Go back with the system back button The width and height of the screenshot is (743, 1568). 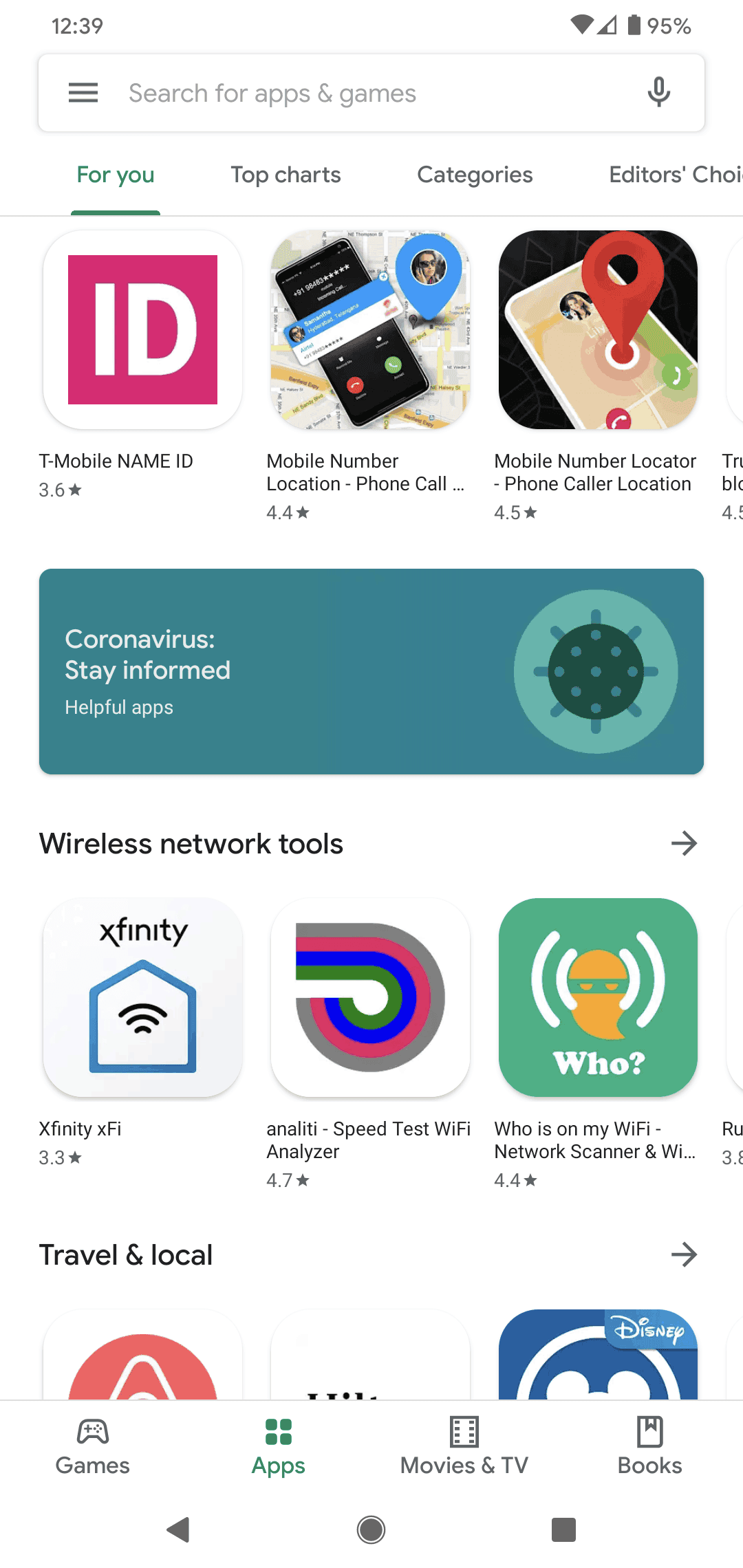179,1530
